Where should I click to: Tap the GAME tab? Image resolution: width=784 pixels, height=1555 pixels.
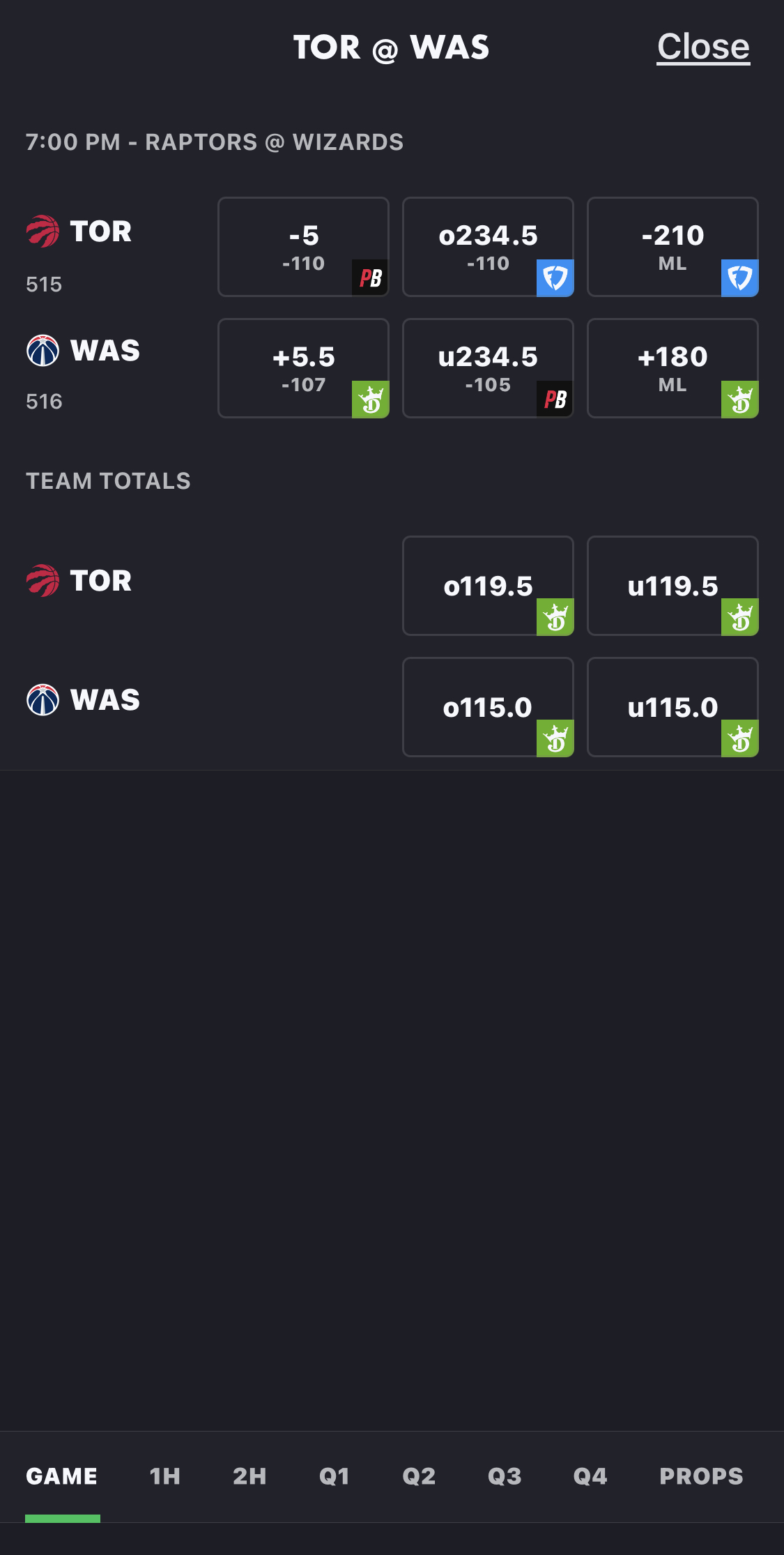click(62, 1476)
